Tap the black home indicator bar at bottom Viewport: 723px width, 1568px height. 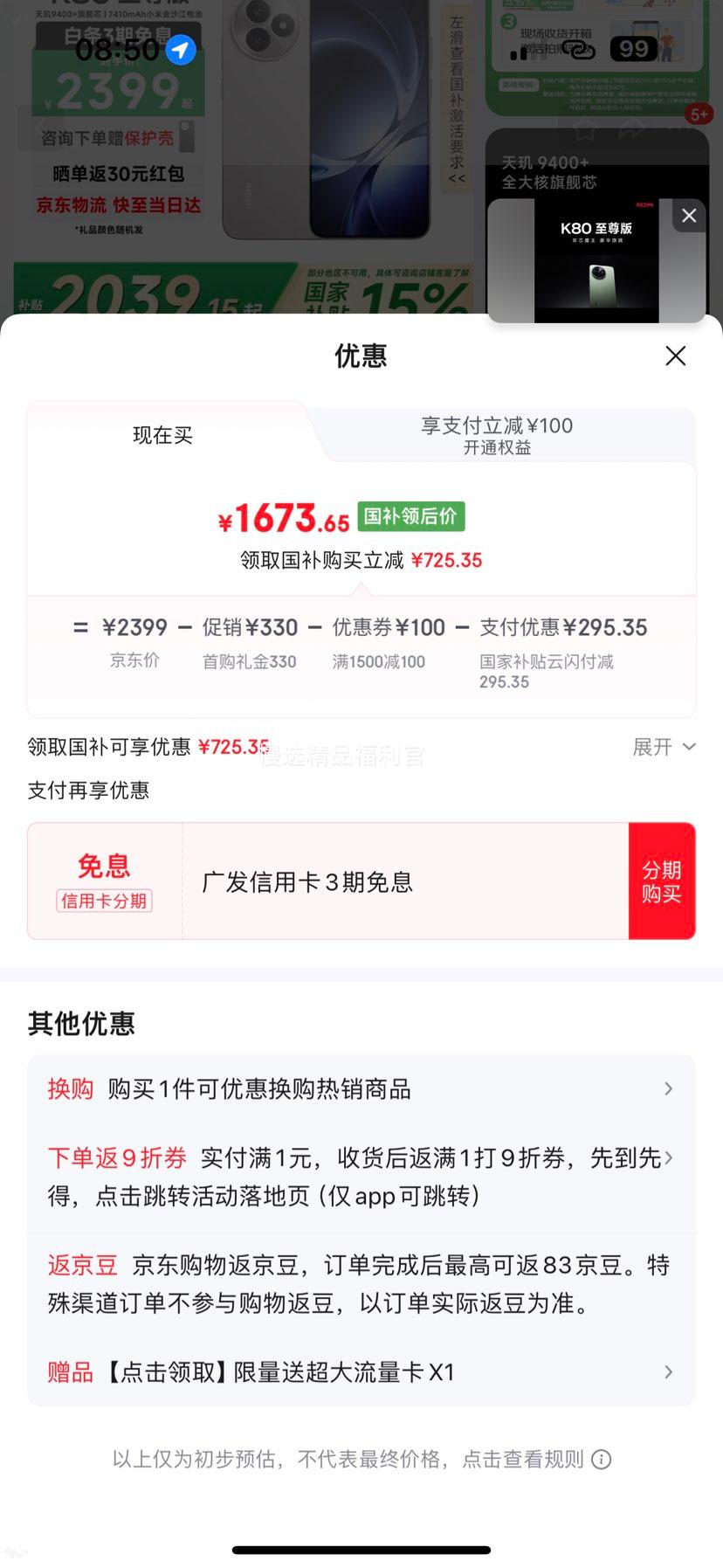361,1549
